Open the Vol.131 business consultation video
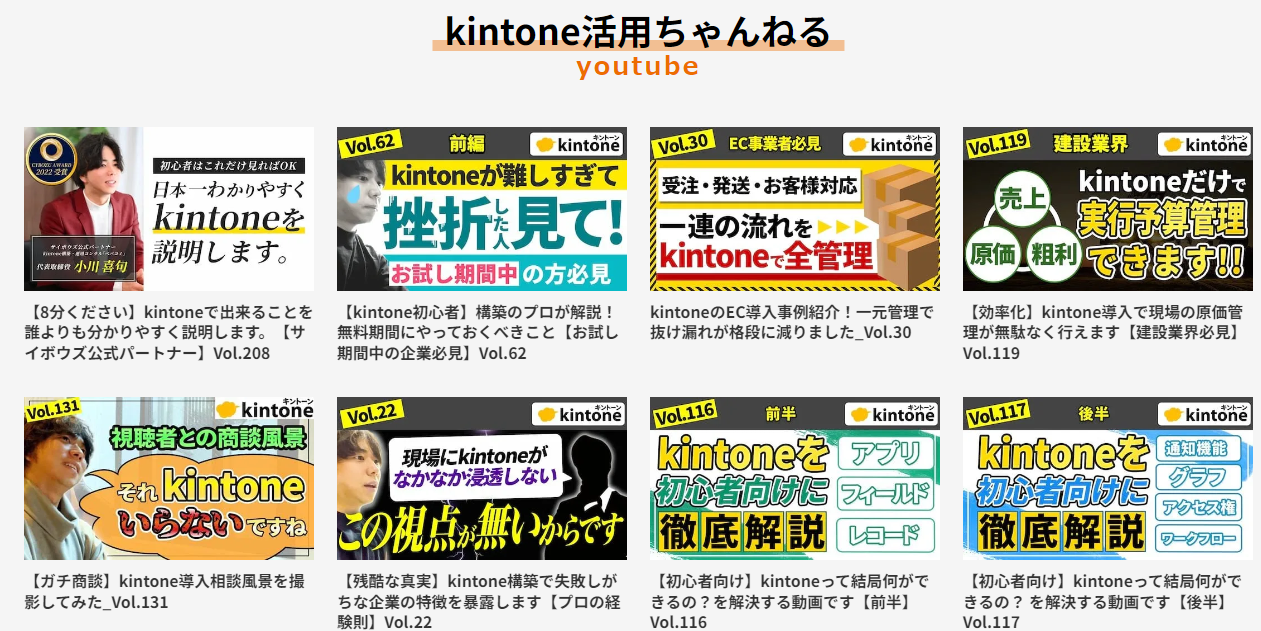1261x631 pixels. click(x=169, y=479)
